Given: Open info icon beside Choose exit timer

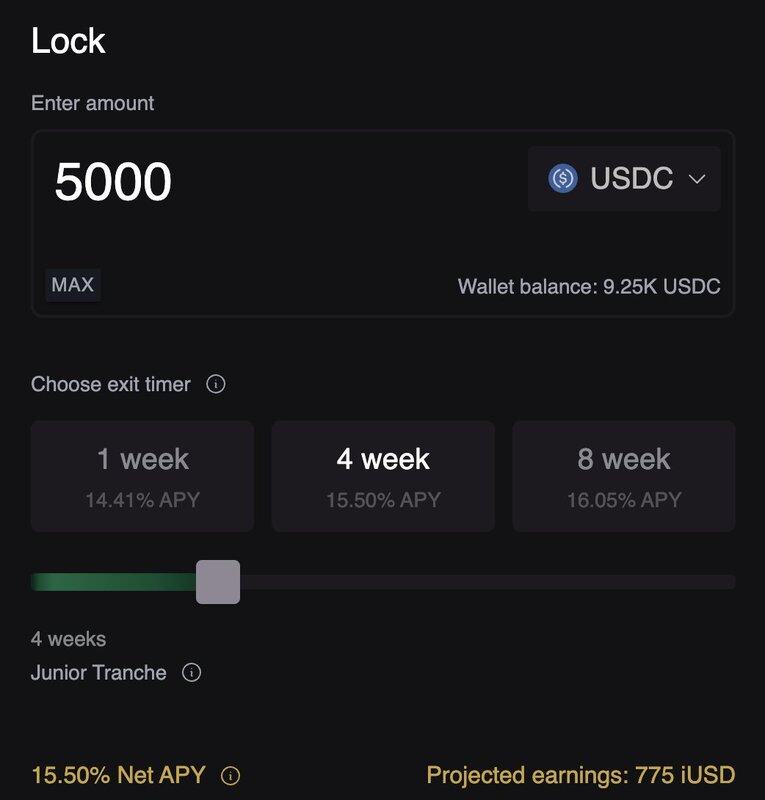Looking at the screenshot, I should pos(215,384).
